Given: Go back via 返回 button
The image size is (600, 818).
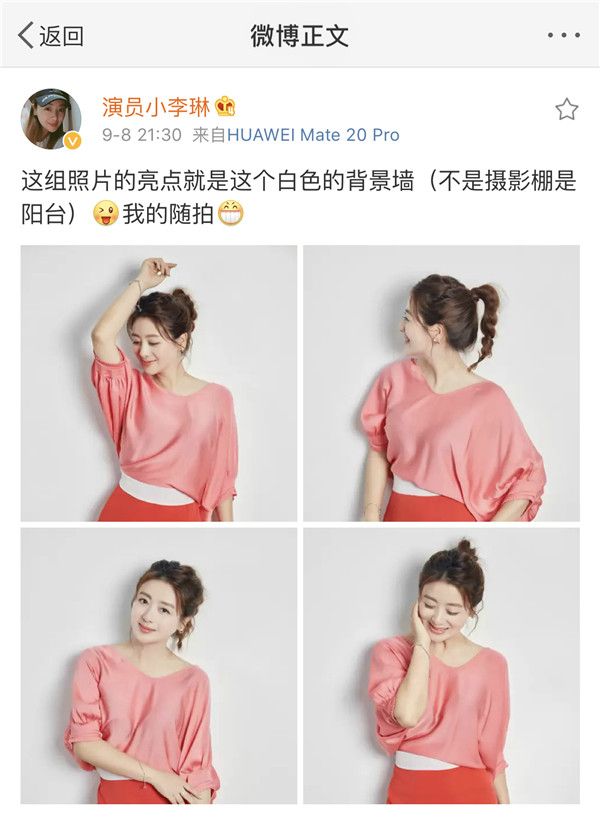Looking at the screenshot, I should click(51, 36).
